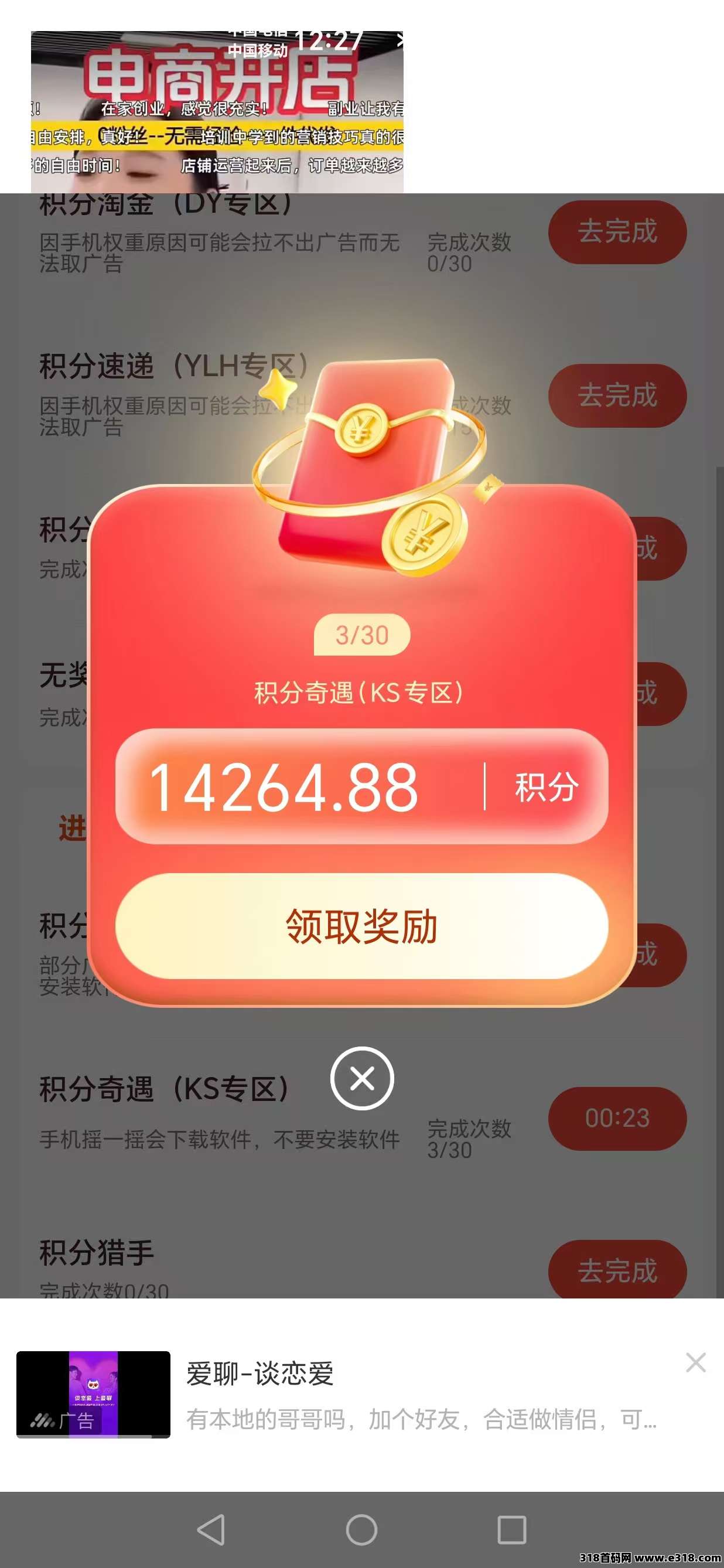The width and height of the screenshot is (724, 1568).
Task: Tap 去完成 for 积分速递 (YLH专区)
Action: [617, 396]
